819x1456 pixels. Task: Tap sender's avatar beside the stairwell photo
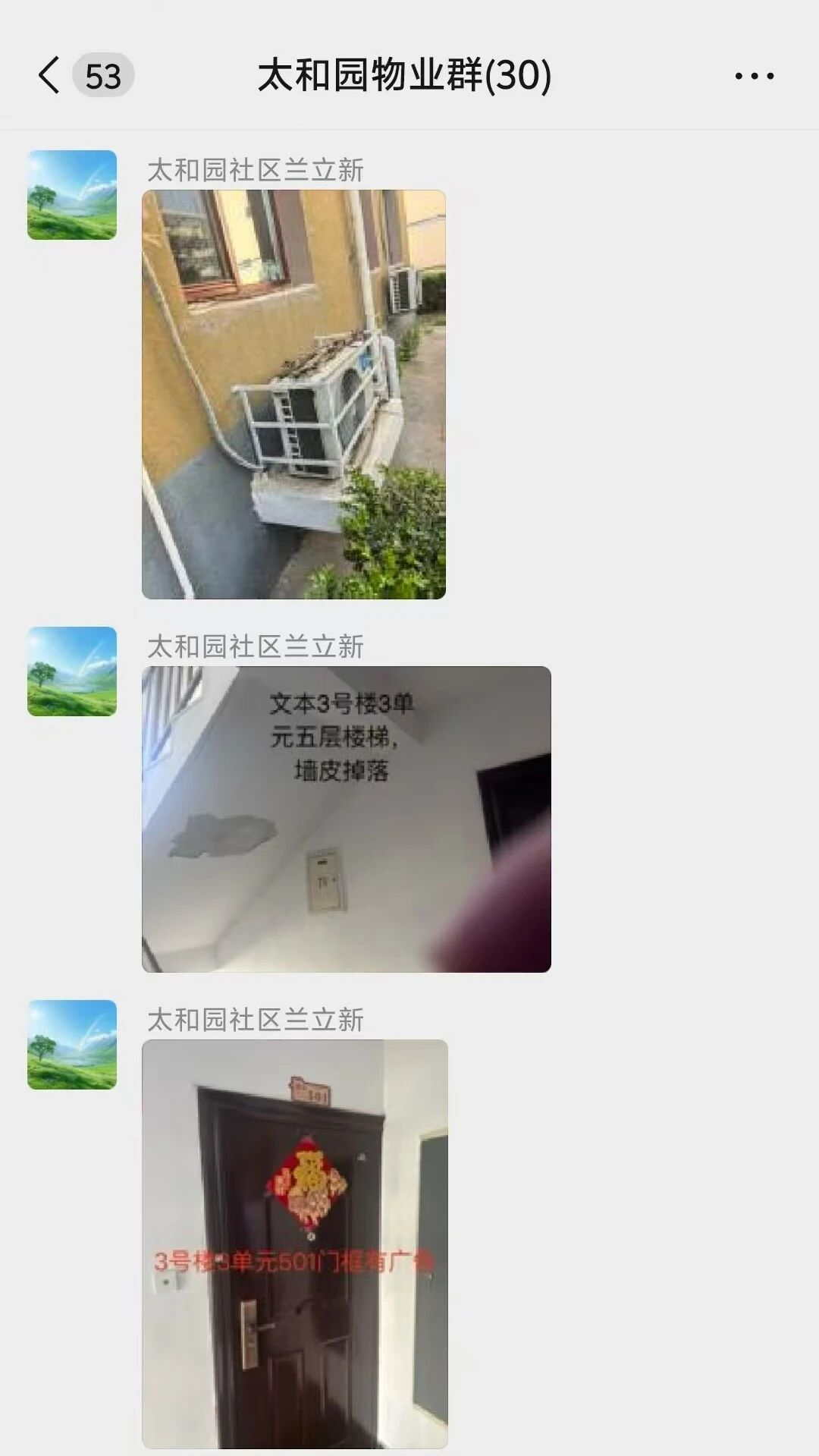click(72, 671)
